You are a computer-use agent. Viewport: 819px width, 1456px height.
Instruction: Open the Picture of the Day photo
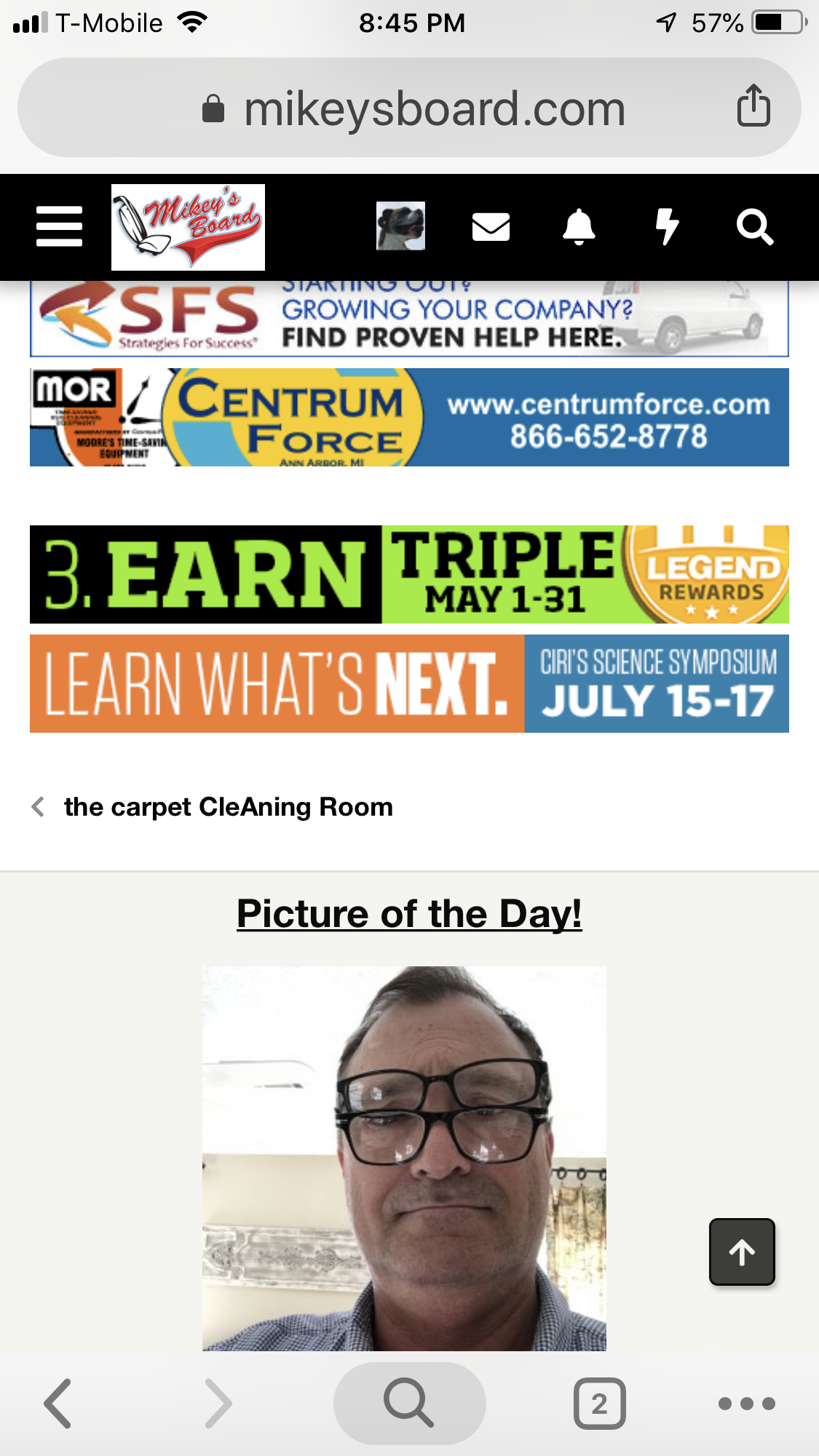coord(404,1158)
